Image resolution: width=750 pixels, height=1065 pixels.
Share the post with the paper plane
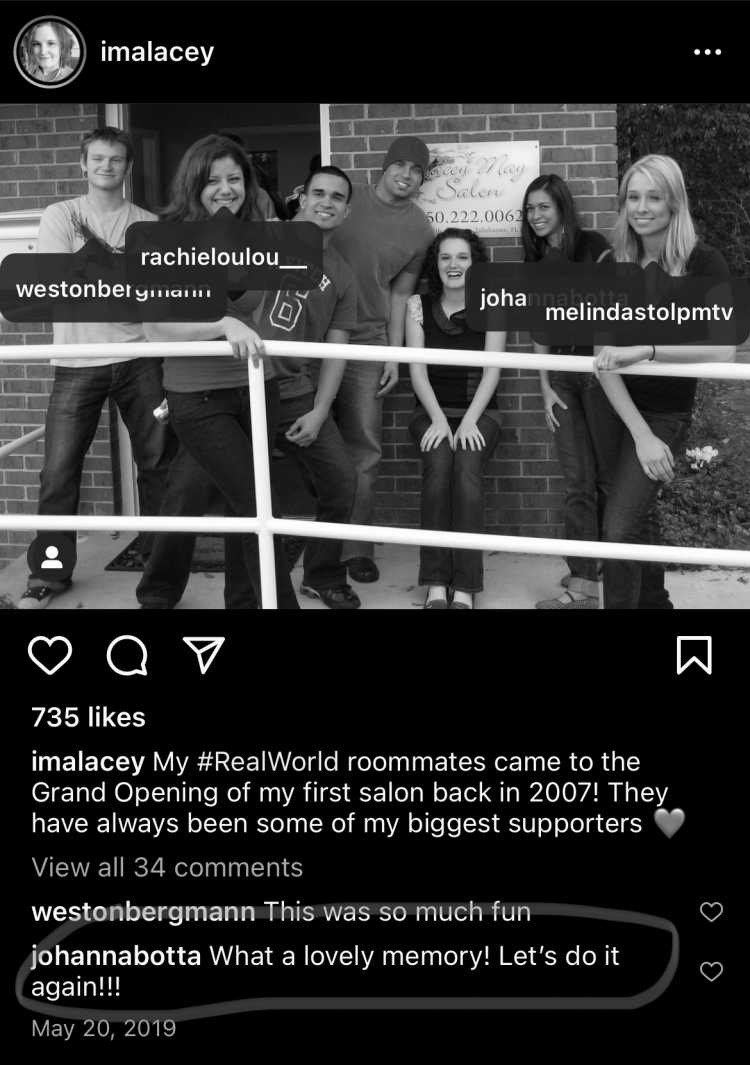pos(203,655)
